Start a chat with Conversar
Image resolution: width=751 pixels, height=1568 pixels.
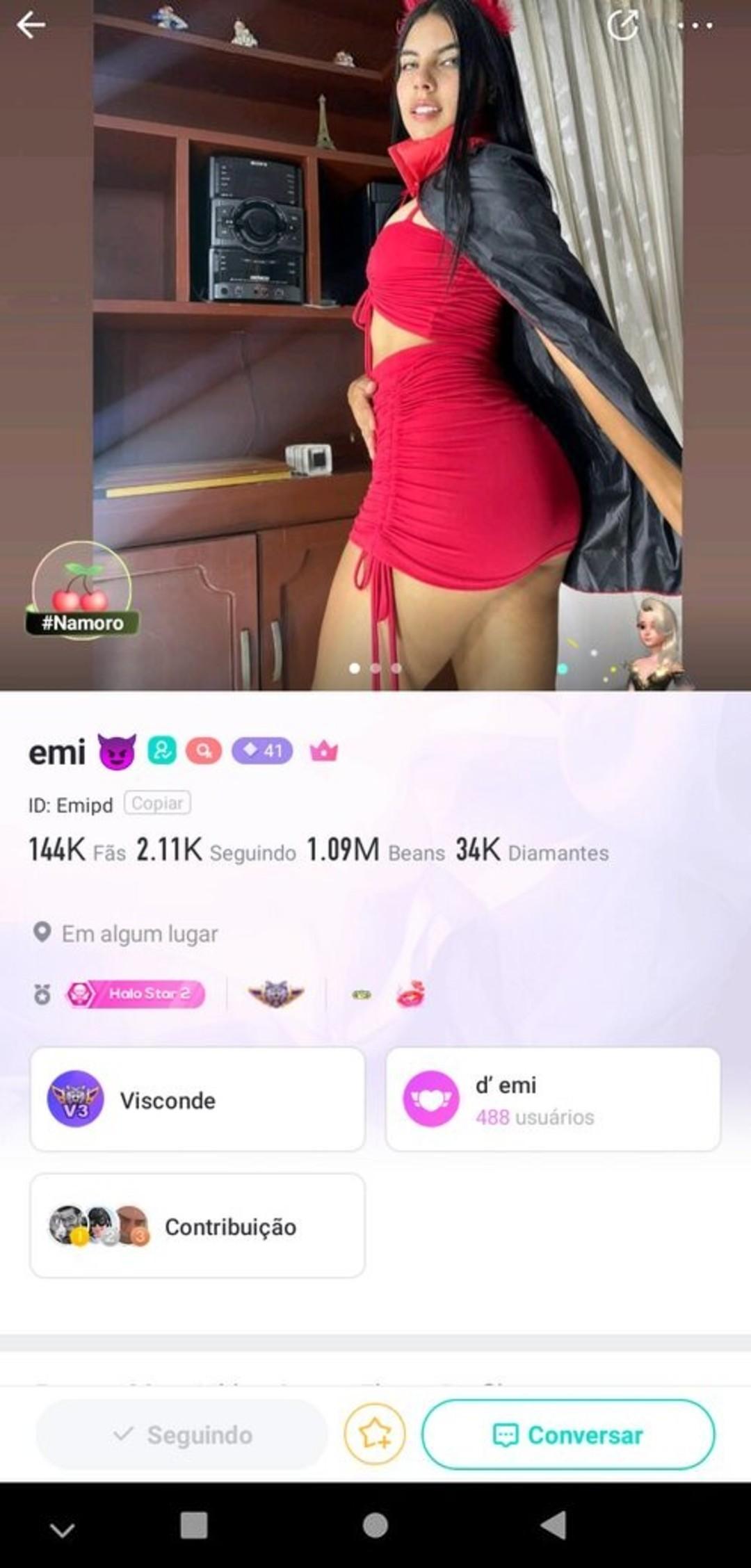tap(568, 1434)
